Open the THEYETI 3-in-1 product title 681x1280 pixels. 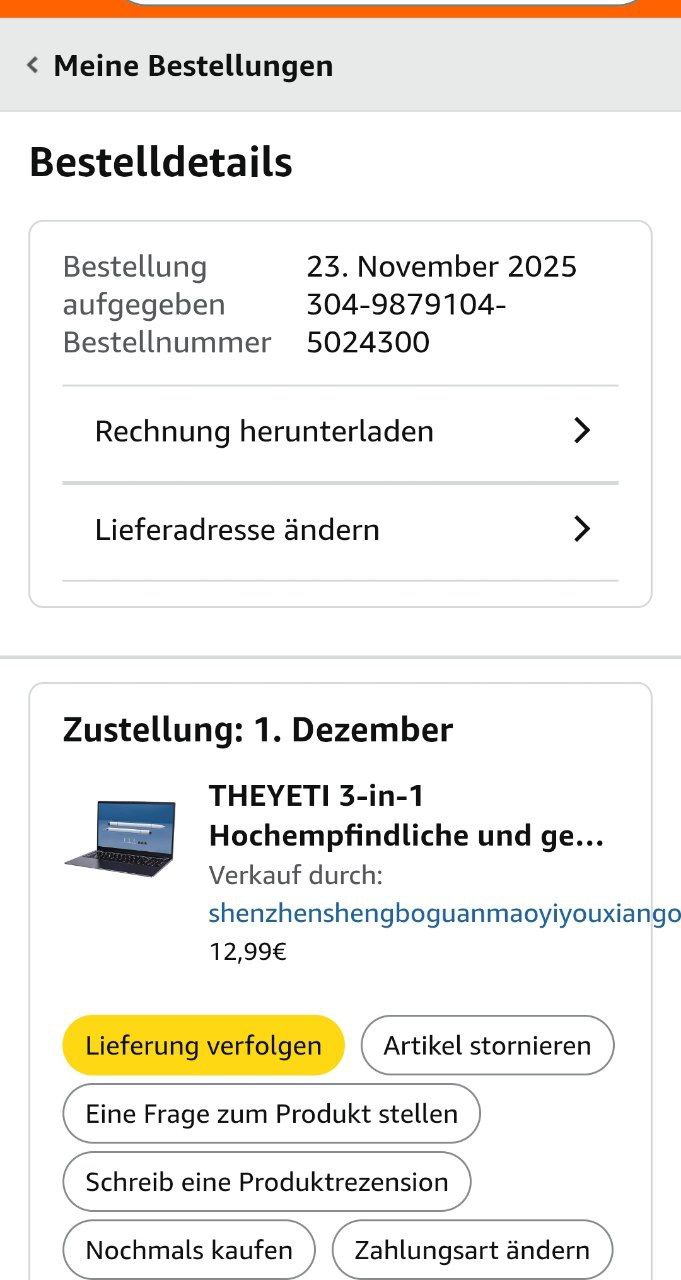tap(405, 815)
